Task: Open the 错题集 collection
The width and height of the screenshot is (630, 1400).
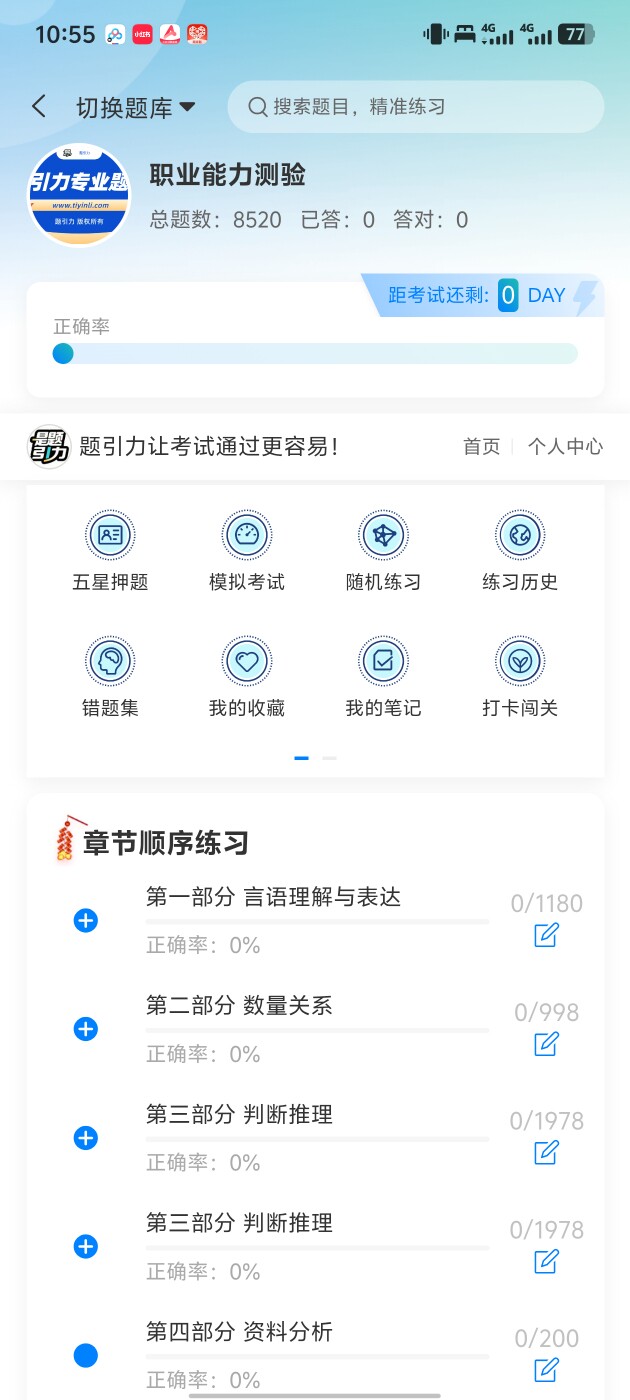Action: pyautogui.click(x=110, y=676)
